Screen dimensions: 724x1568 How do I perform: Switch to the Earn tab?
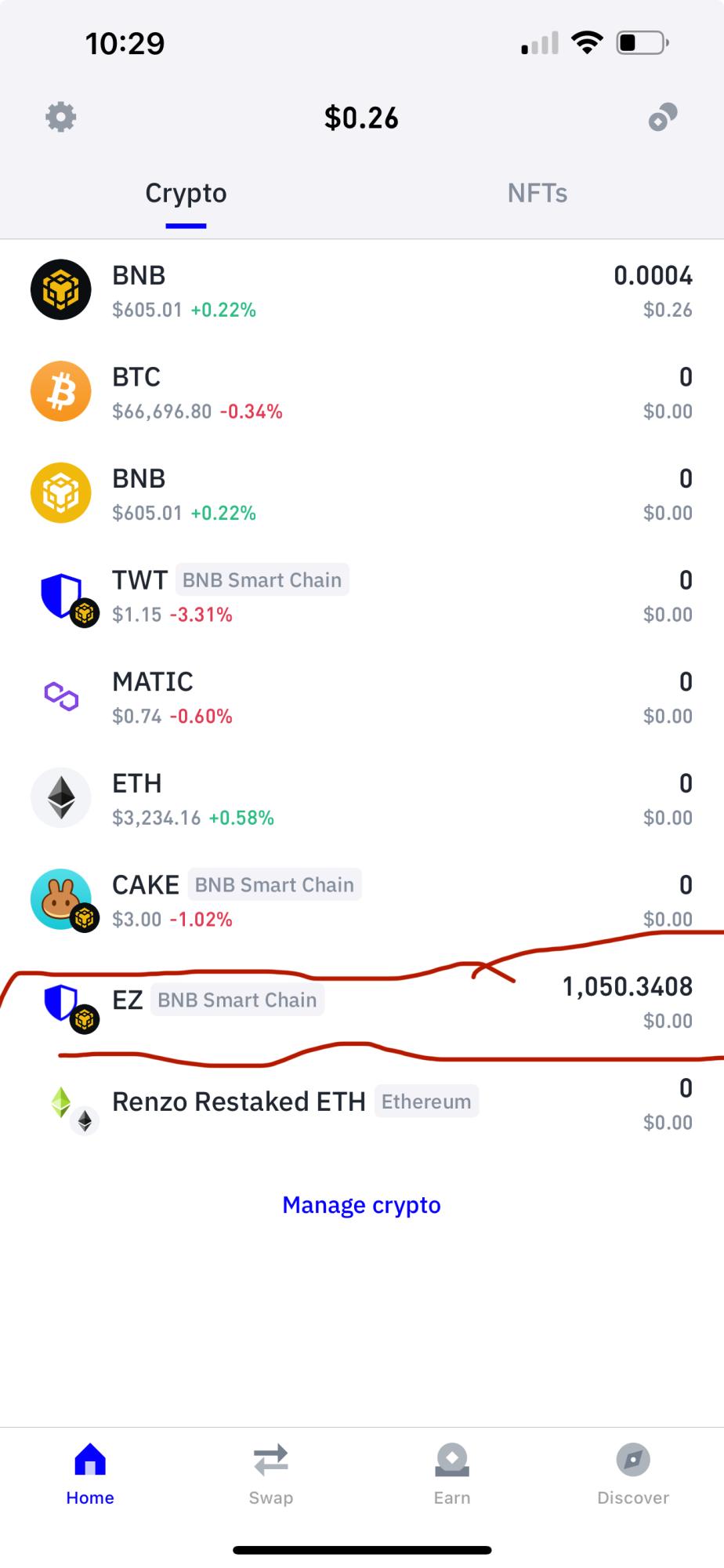click(x=452, y=1472)
